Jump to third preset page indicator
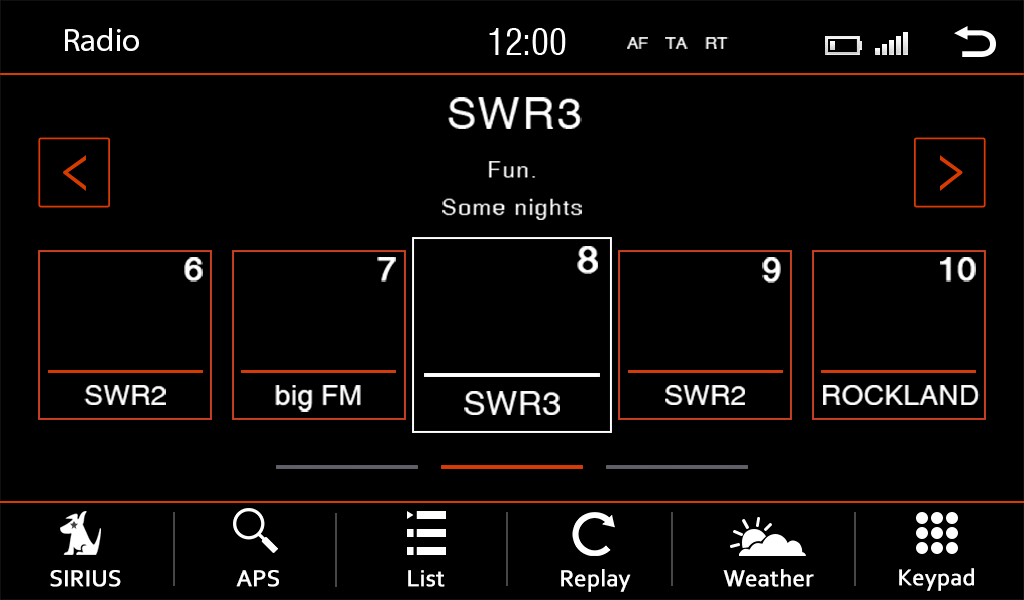 (x=677, y=467)
